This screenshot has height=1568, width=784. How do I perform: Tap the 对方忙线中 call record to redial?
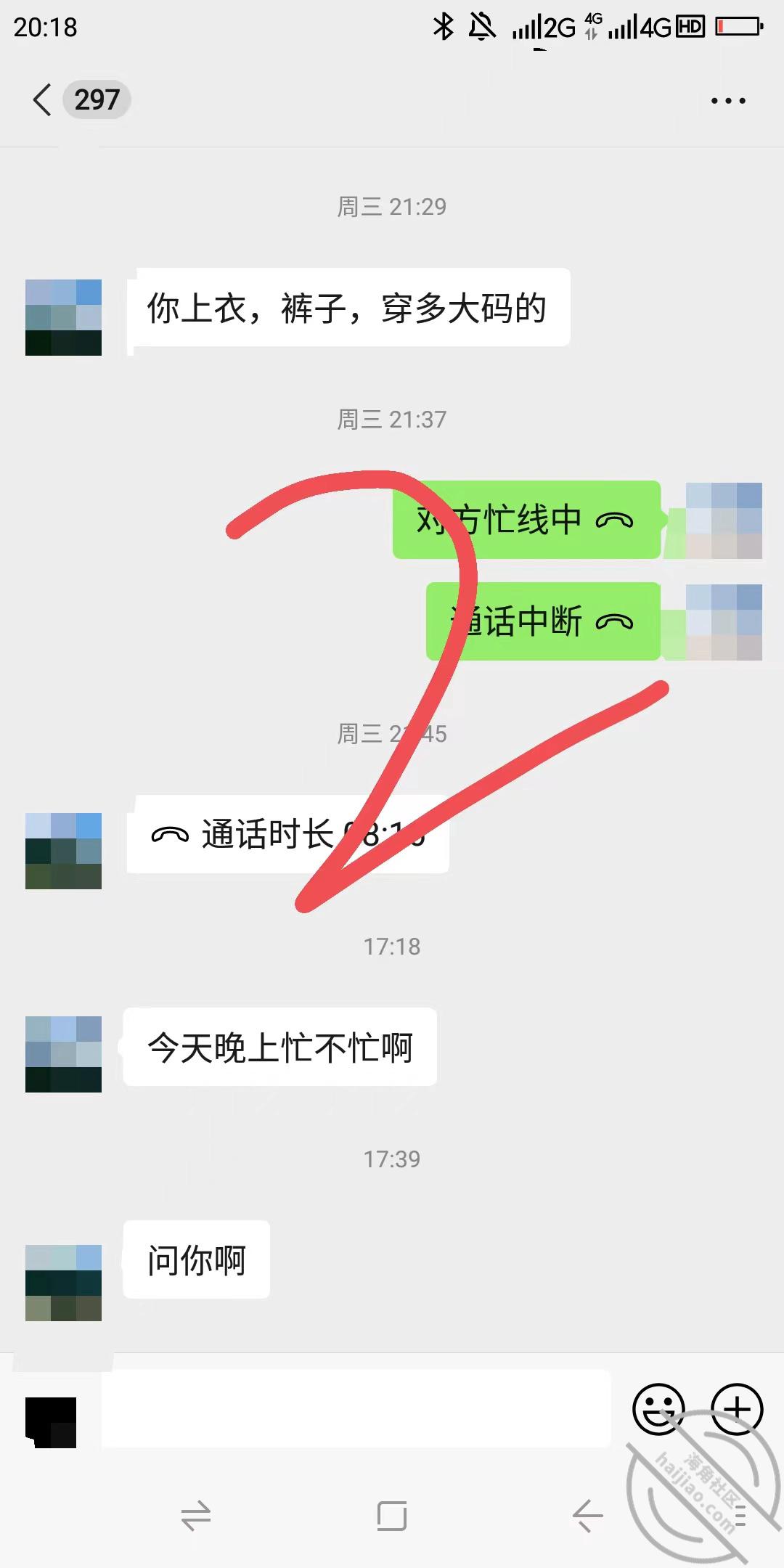[x=526, y=520]
